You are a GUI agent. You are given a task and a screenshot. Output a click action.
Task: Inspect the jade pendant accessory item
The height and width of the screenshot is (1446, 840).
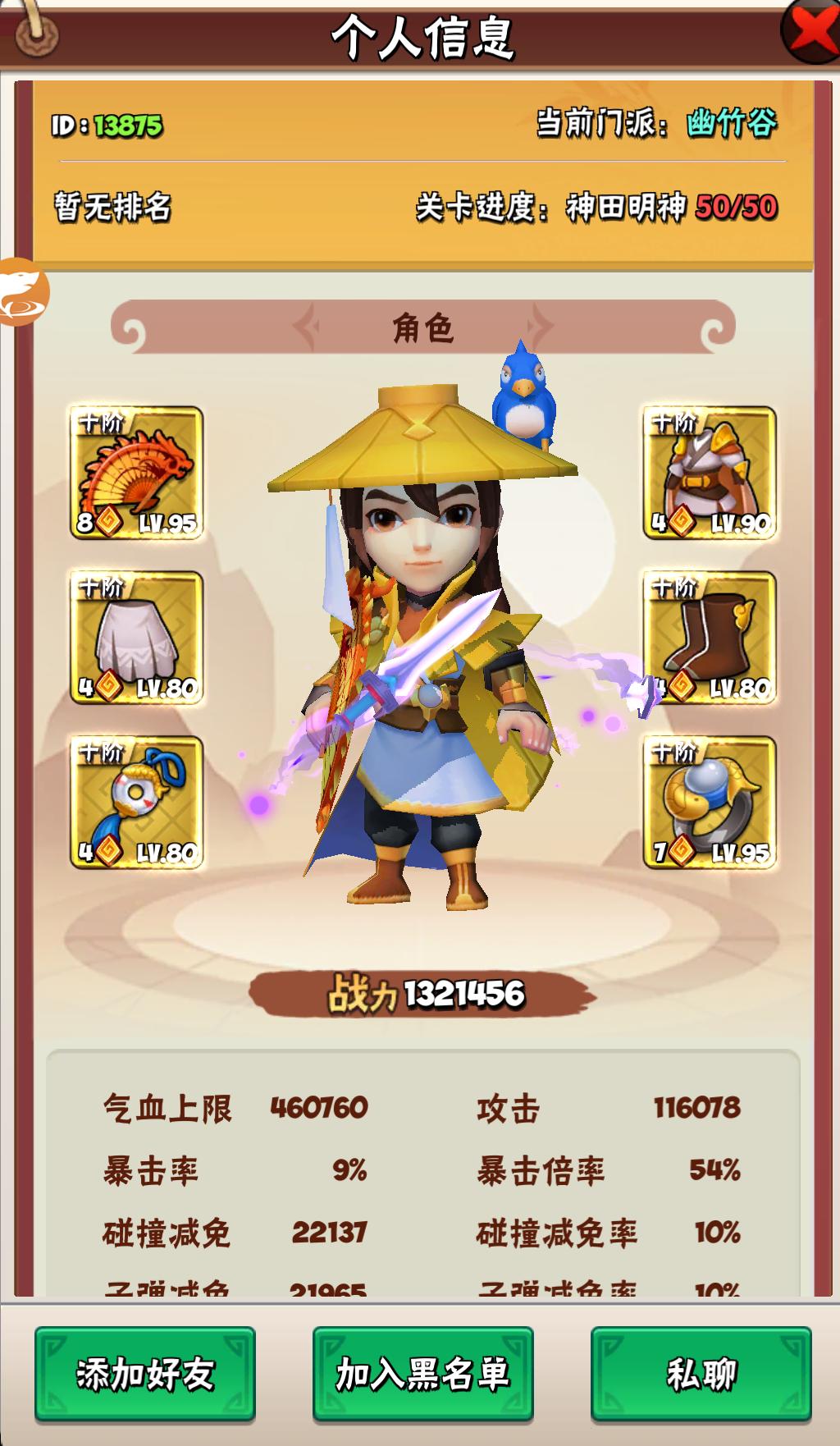137,802
